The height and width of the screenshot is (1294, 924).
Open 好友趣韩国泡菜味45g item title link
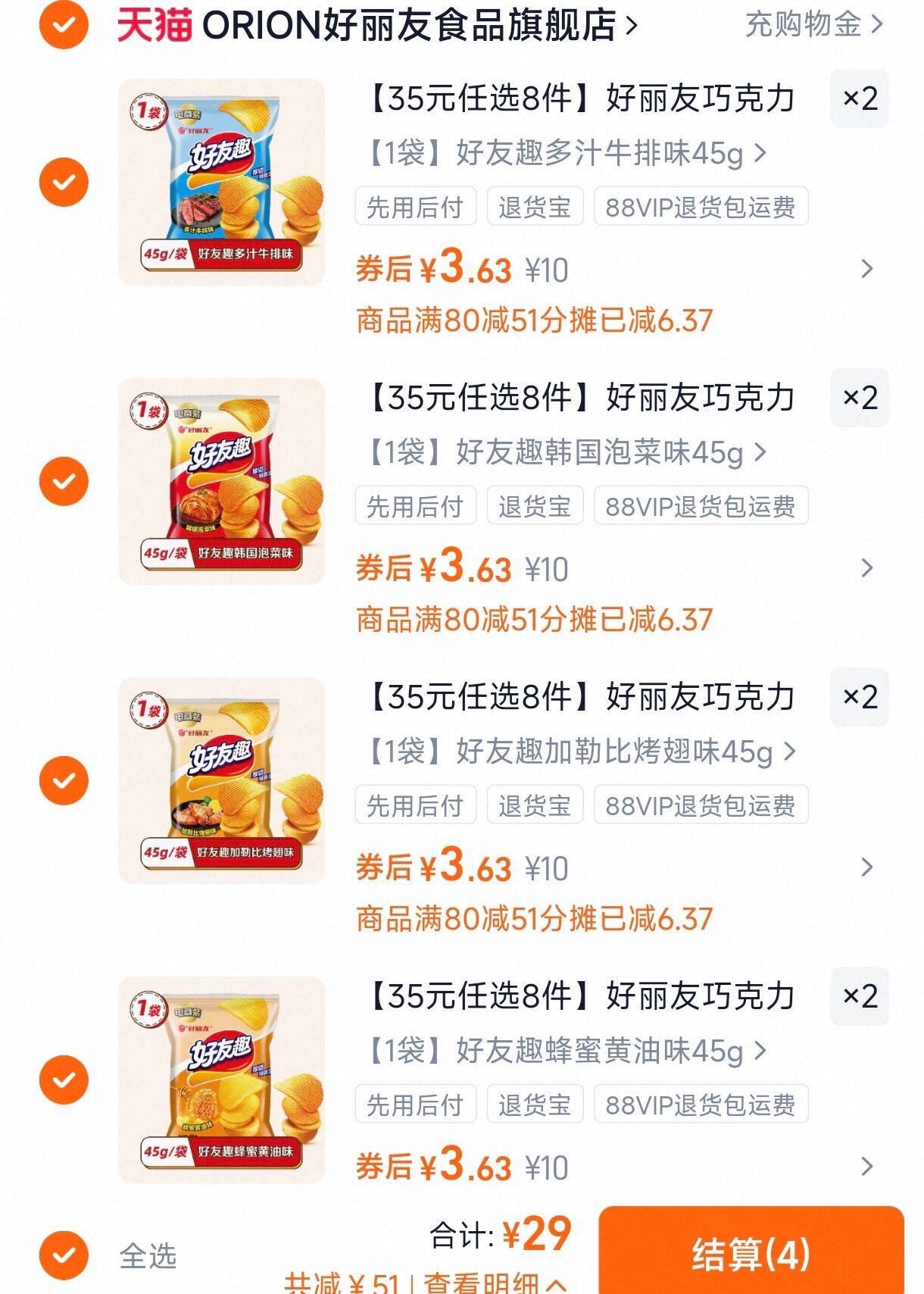[x=560, y=451]
